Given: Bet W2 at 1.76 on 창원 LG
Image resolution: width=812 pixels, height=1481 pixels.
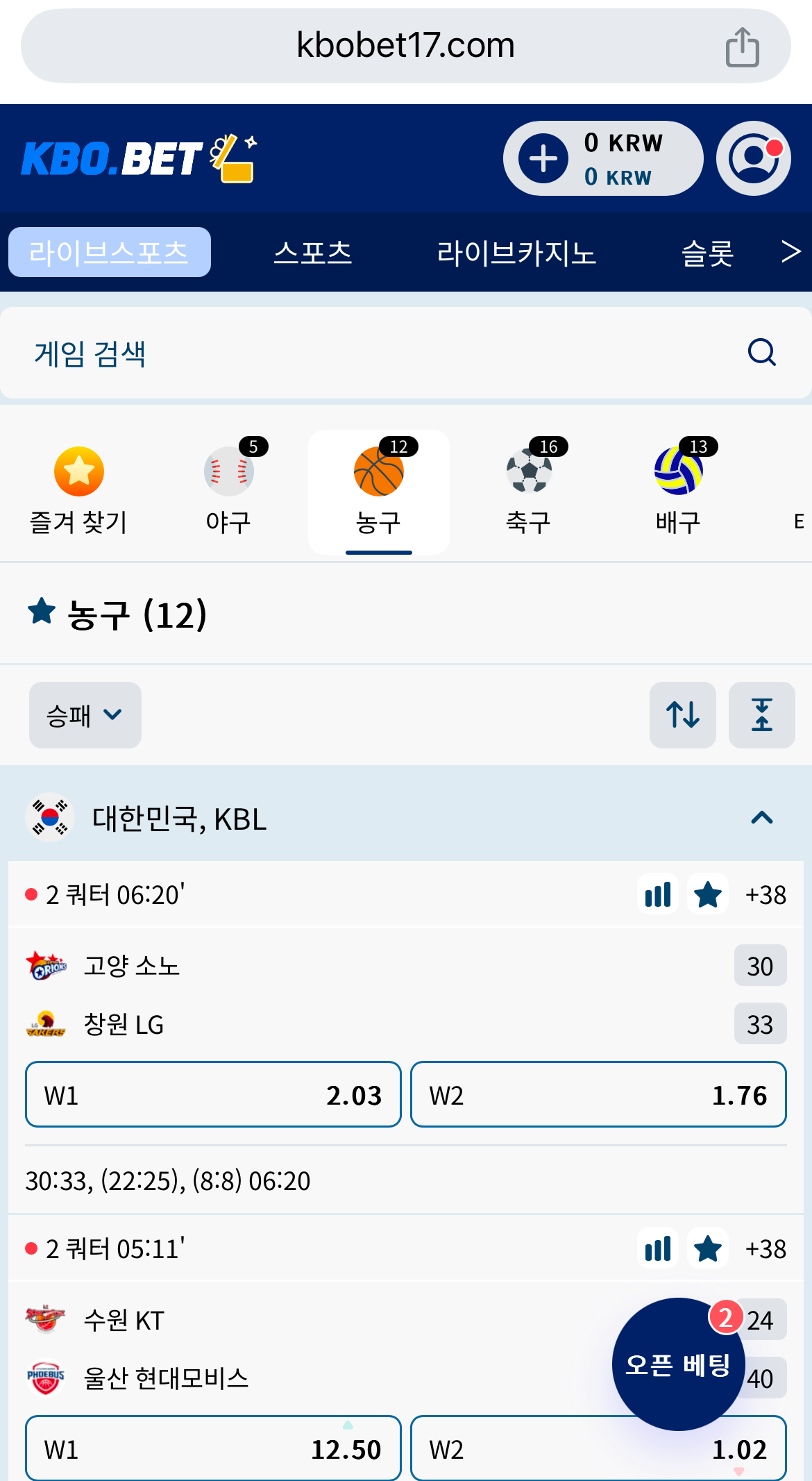Looking at the screenshot, I should click(598, 1094).
